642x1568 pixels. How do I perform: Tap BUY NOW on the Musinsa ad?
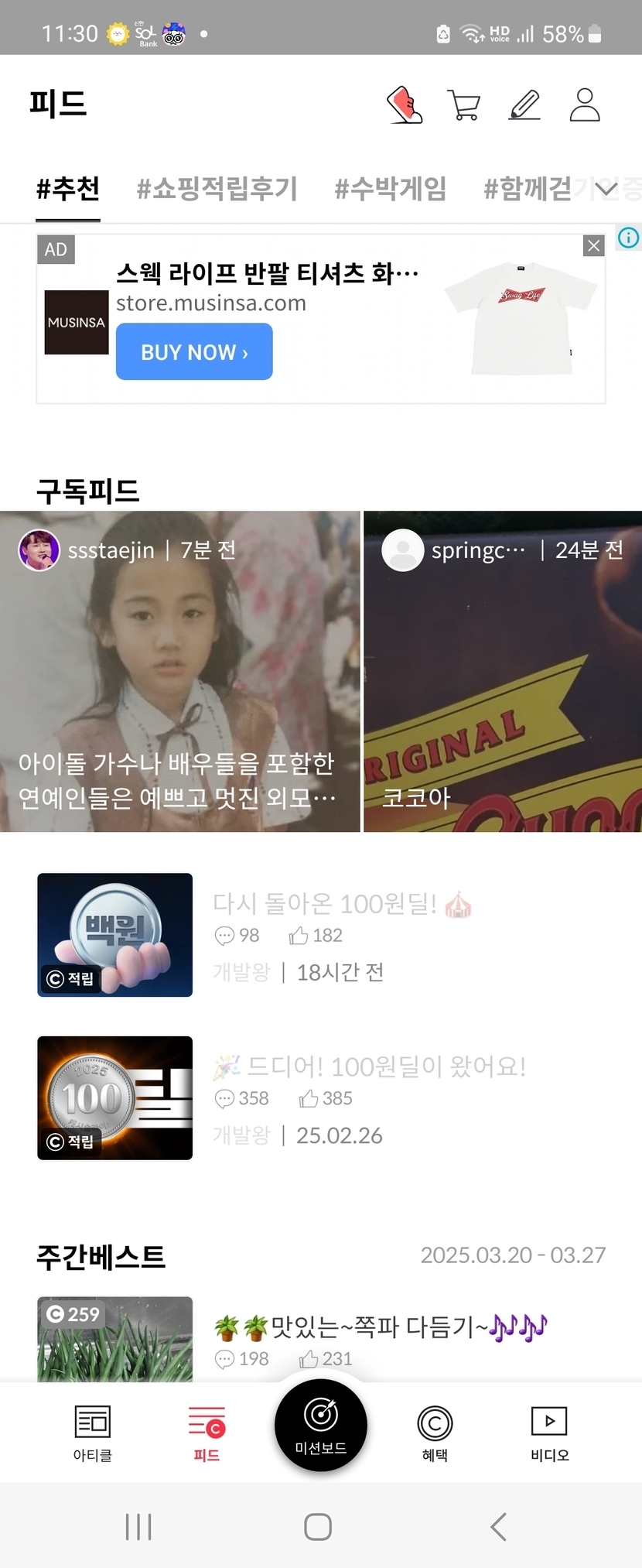[194, 351]
